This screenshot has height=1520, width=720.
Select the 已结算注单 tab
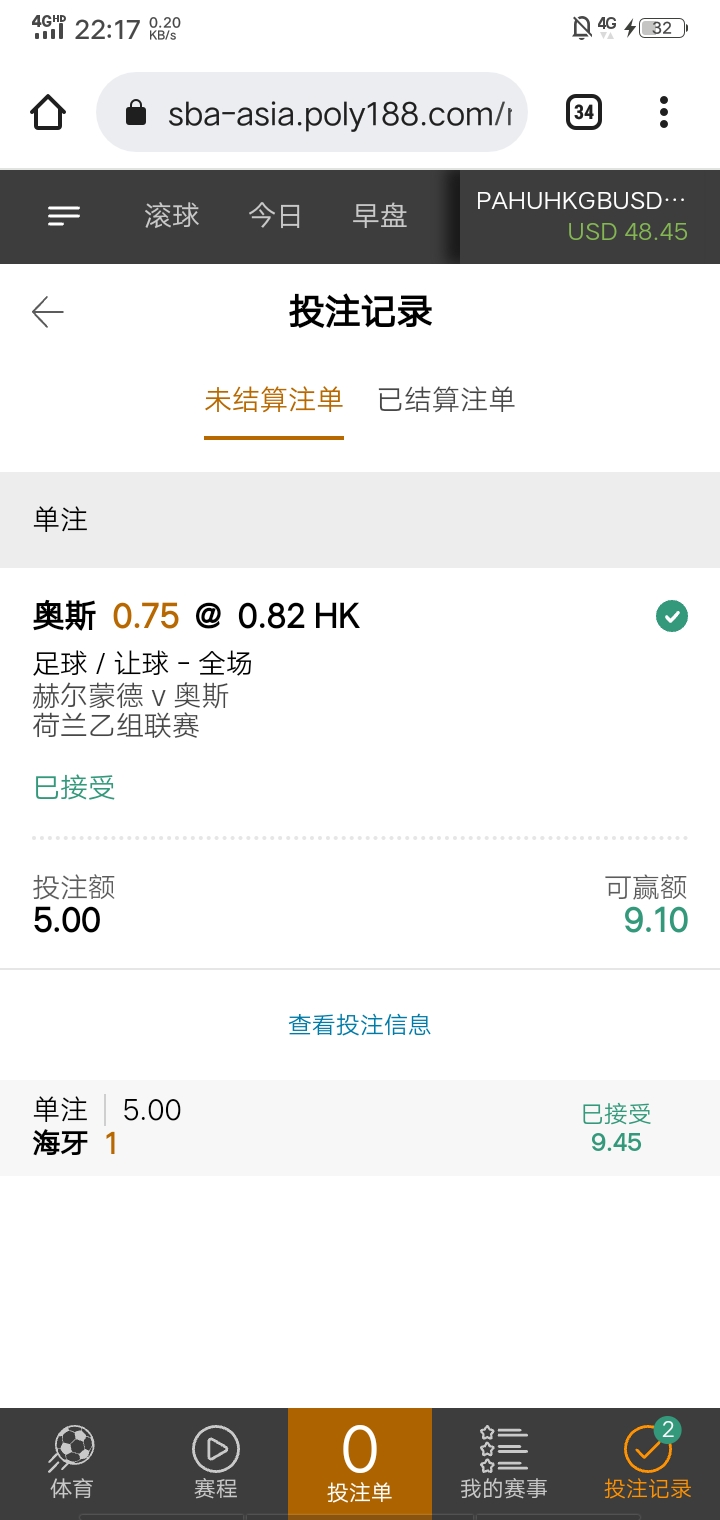tap(446, 400)
